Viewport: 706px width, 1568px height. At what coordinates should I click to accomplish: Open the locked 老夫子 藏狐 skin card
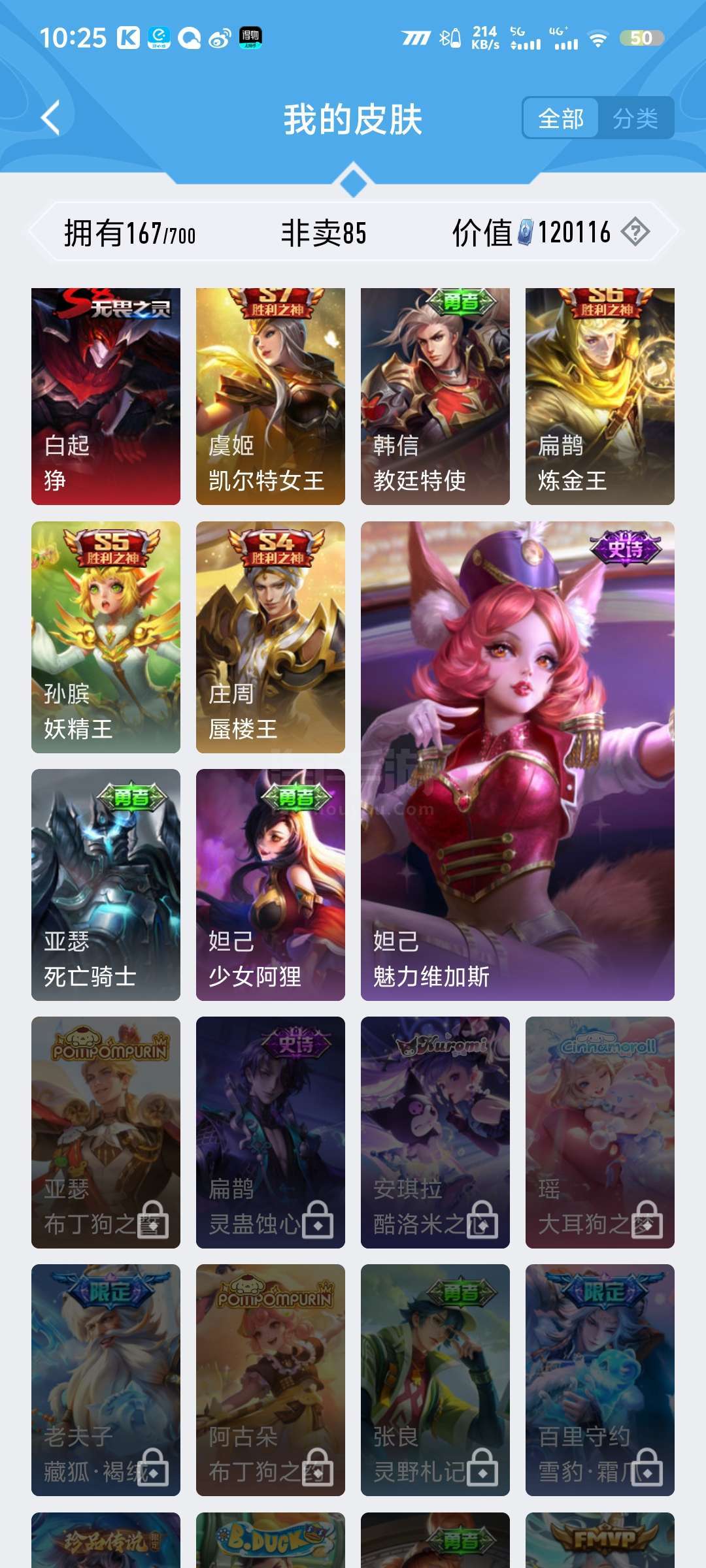(106, 1380)
